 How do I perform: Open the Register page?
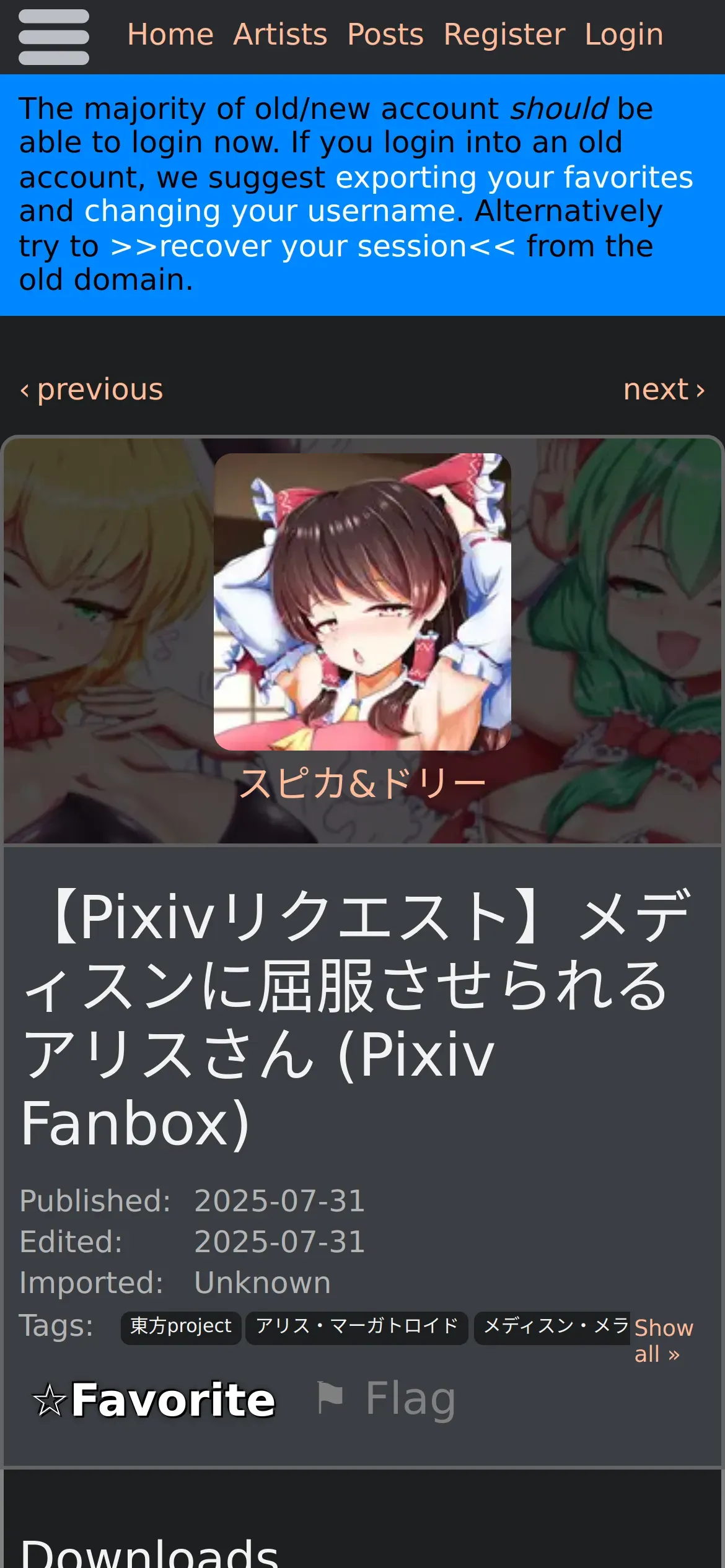504,35
